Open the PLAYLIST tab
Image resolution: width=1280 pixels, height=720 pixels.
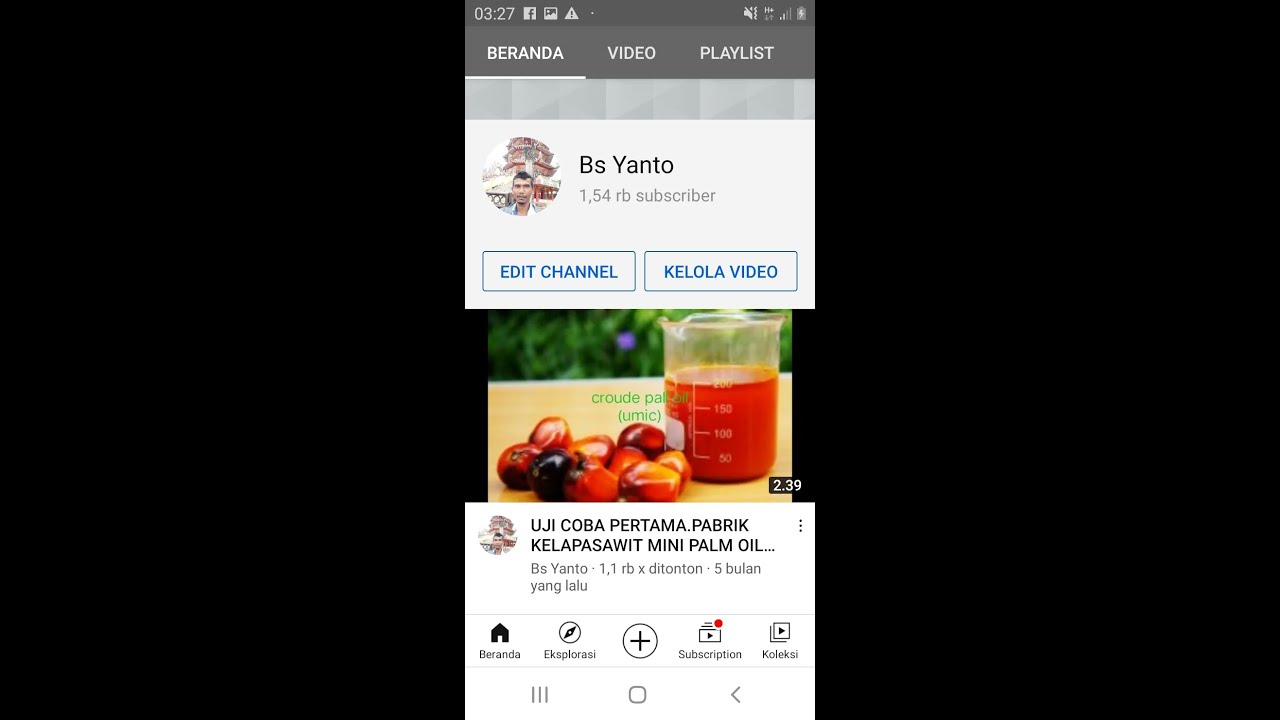click(736, 53)
